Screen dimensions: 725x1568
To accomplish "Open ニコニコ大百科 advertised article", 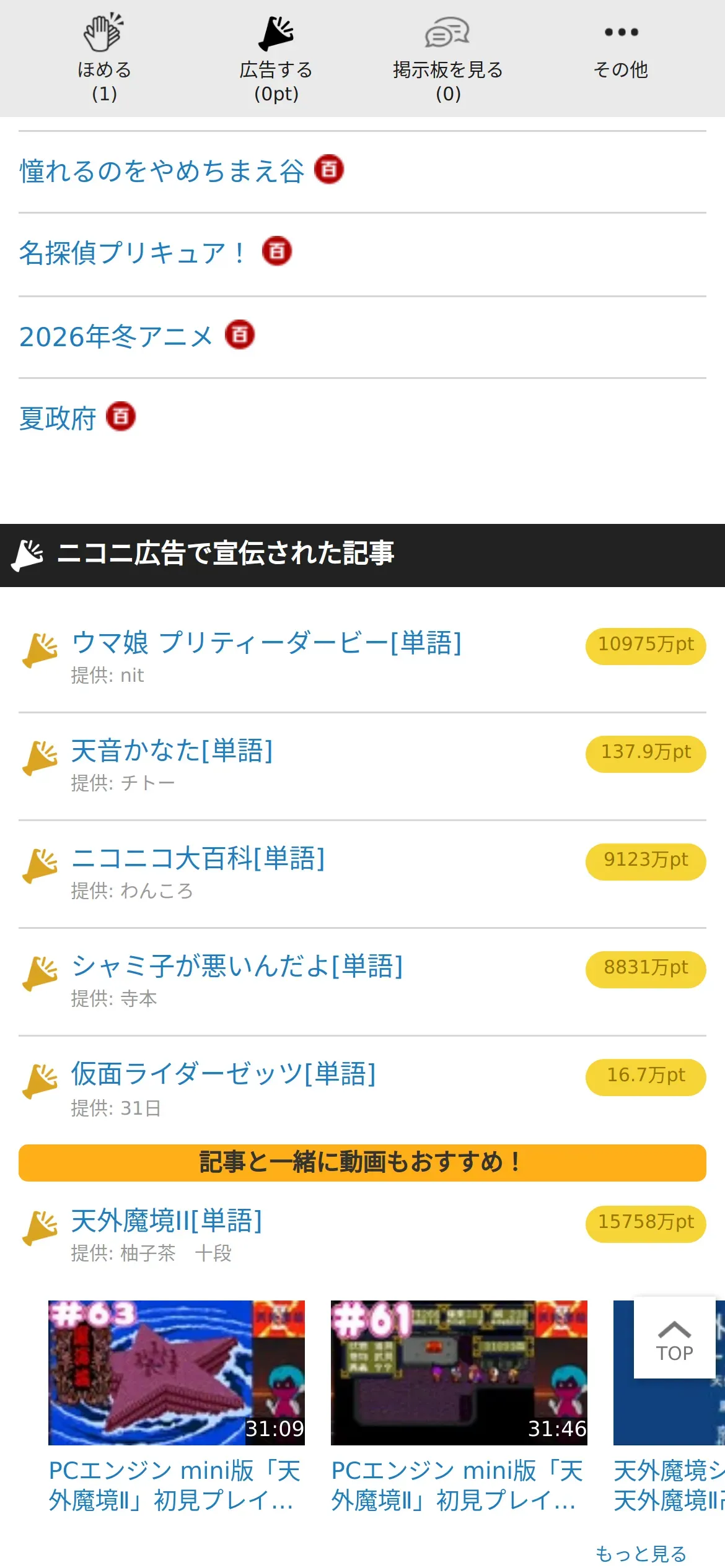I will [198, 858].
